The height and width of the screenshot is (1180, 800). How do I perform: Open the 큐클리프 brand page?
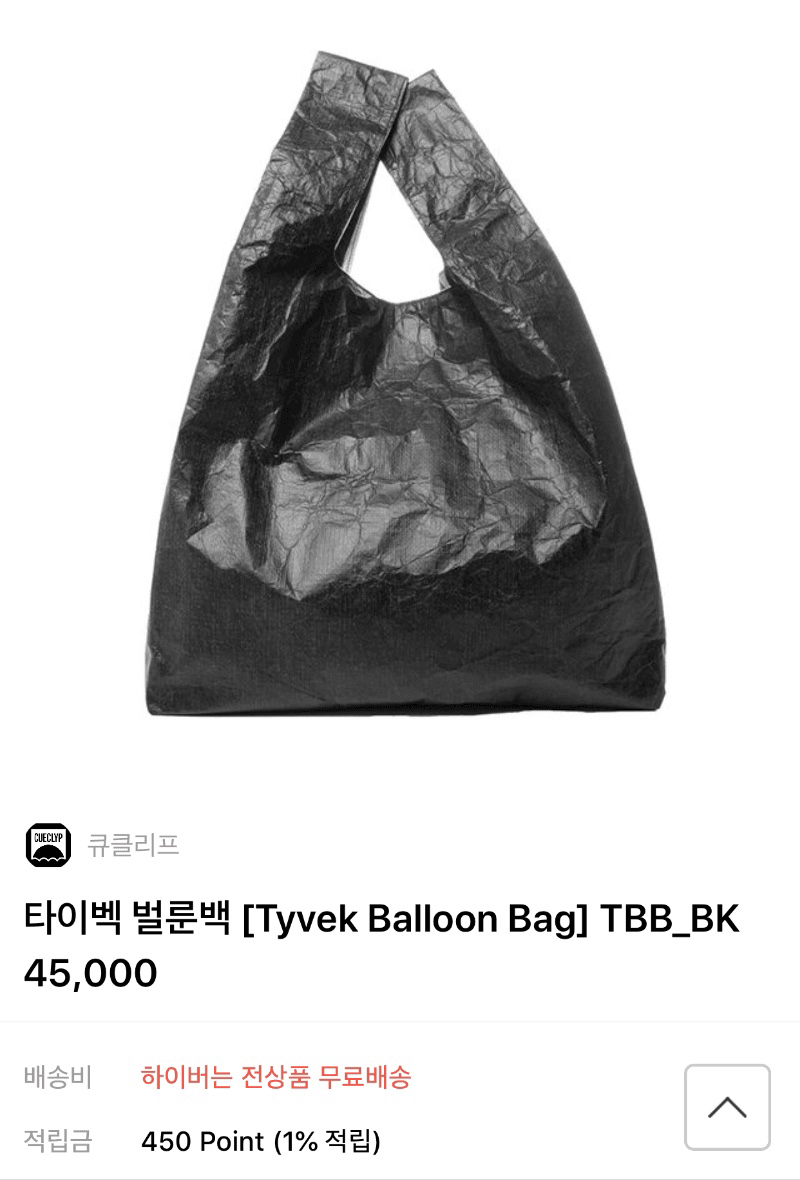pyautogui.click(x=132, y=846)
